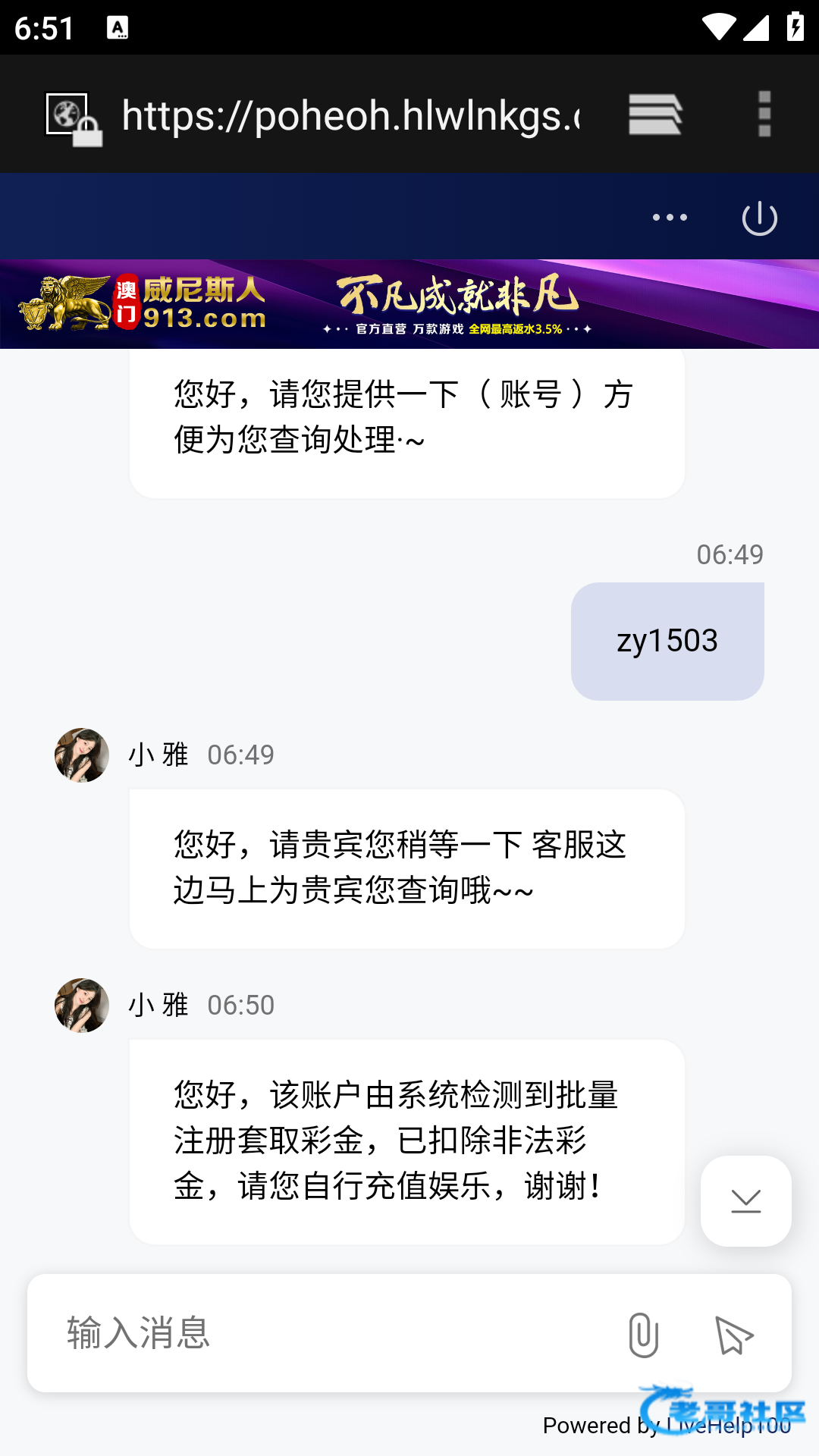819x1456 pixels.
Task: Attach a file with paperclip icon
Action: pos(643,1335)
